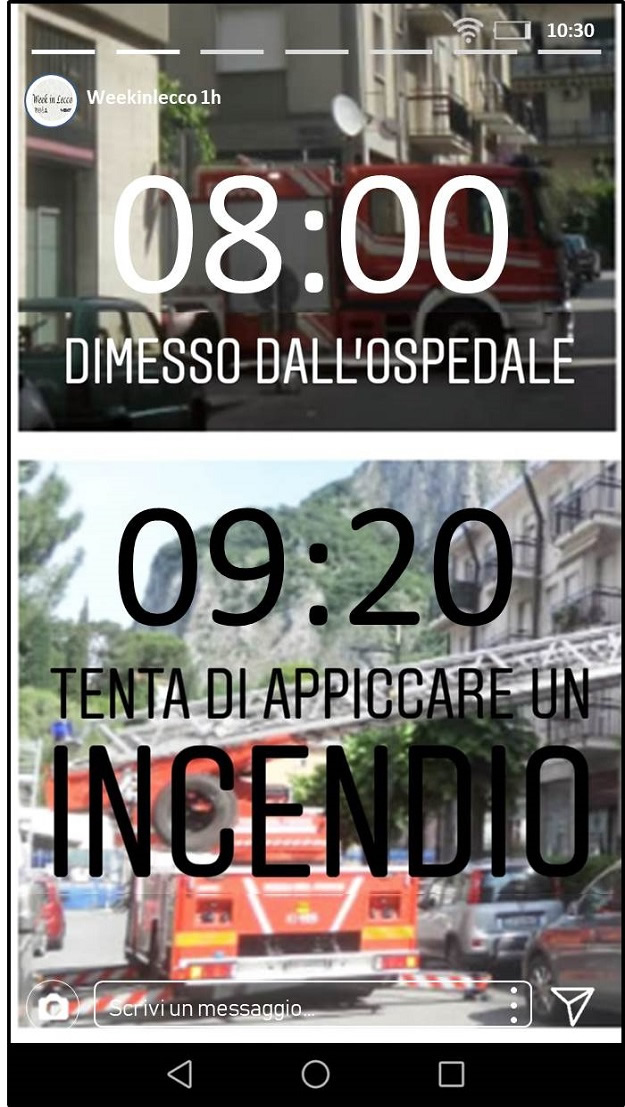The width and height of the screenshot is (625, 1107).
Task: Open Weekinlecco profile avatar
Action: pos(51,100)
